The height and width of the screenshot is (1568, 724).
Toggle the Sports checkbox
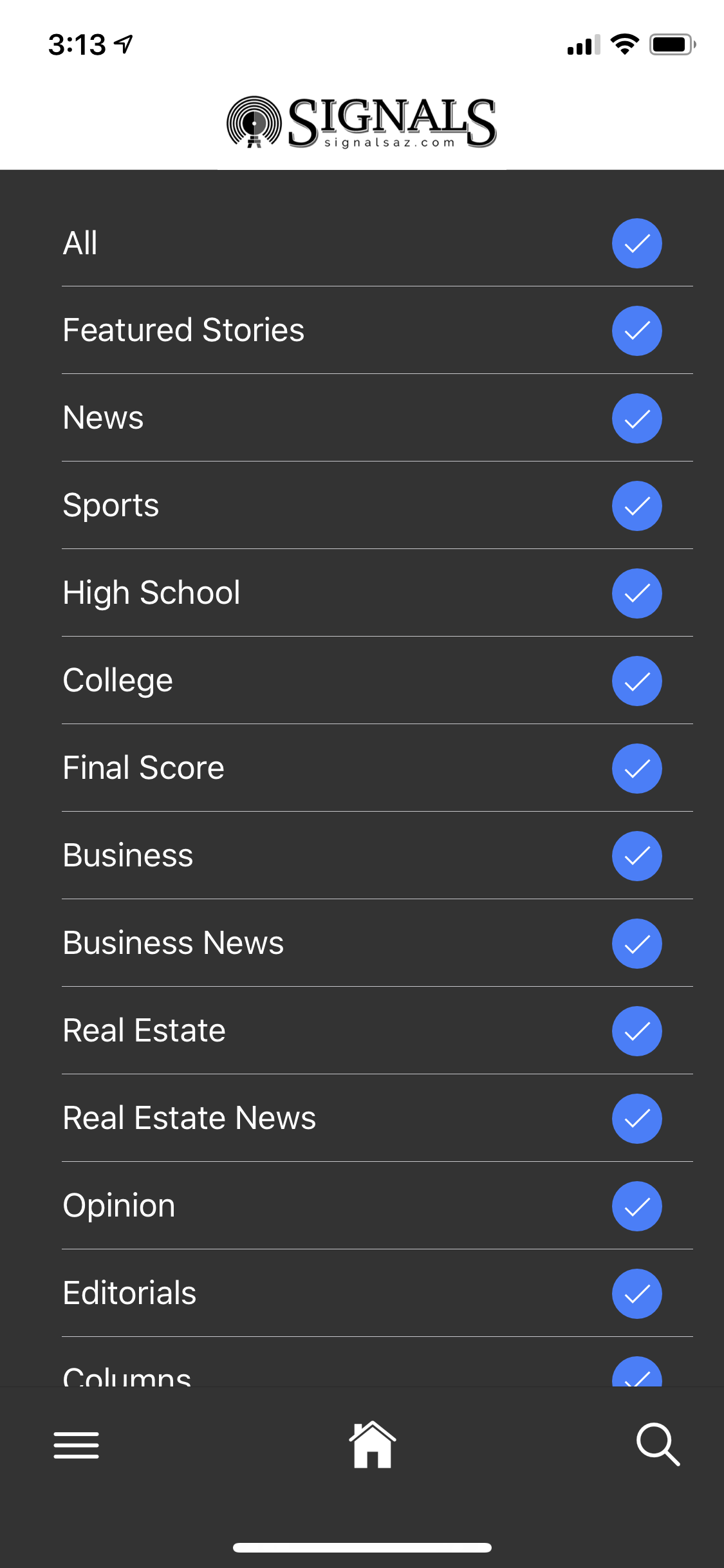[x=636, y=506]
